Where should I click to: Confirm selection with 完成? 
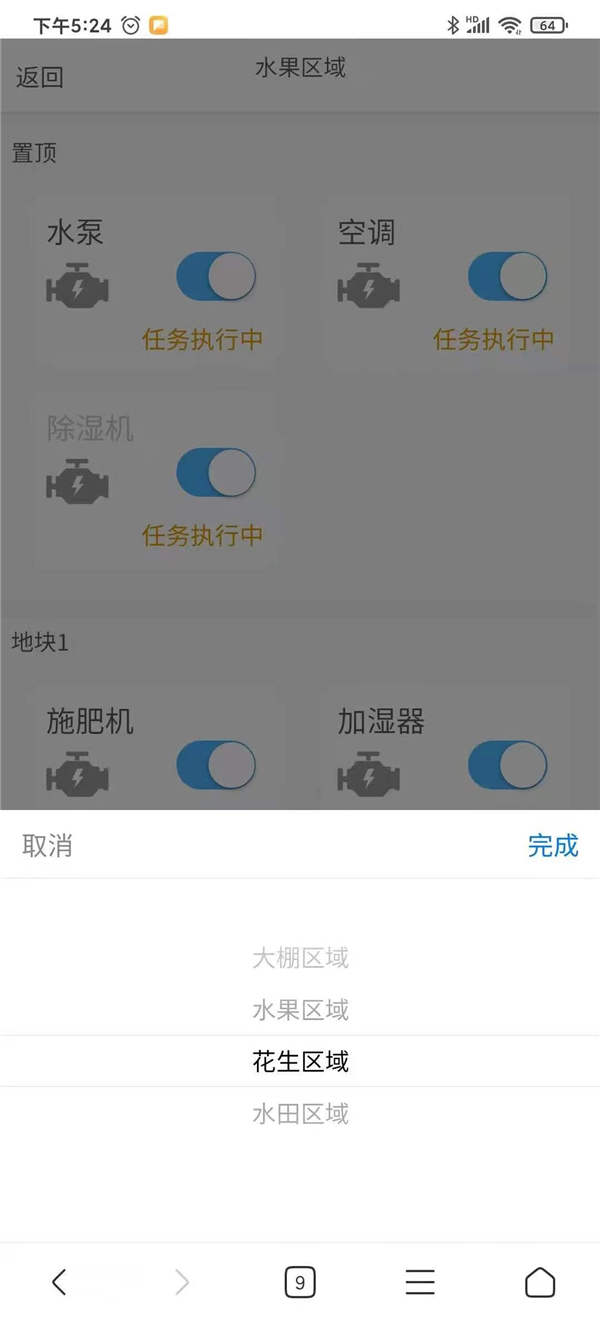[x=553, y=845]
